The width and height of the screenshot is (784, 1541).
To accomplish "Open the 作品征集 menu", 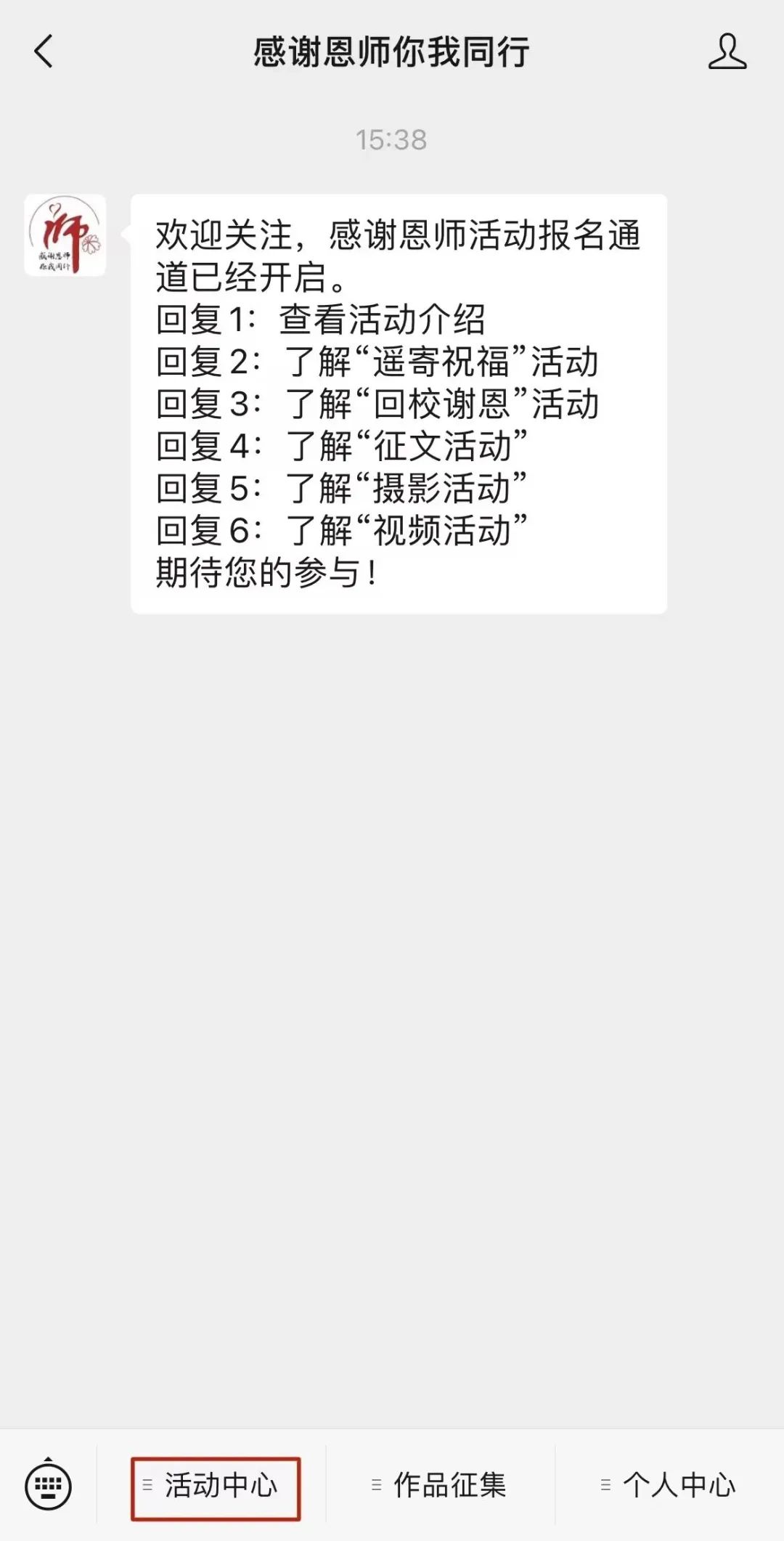I will [x=441, y=1486].
